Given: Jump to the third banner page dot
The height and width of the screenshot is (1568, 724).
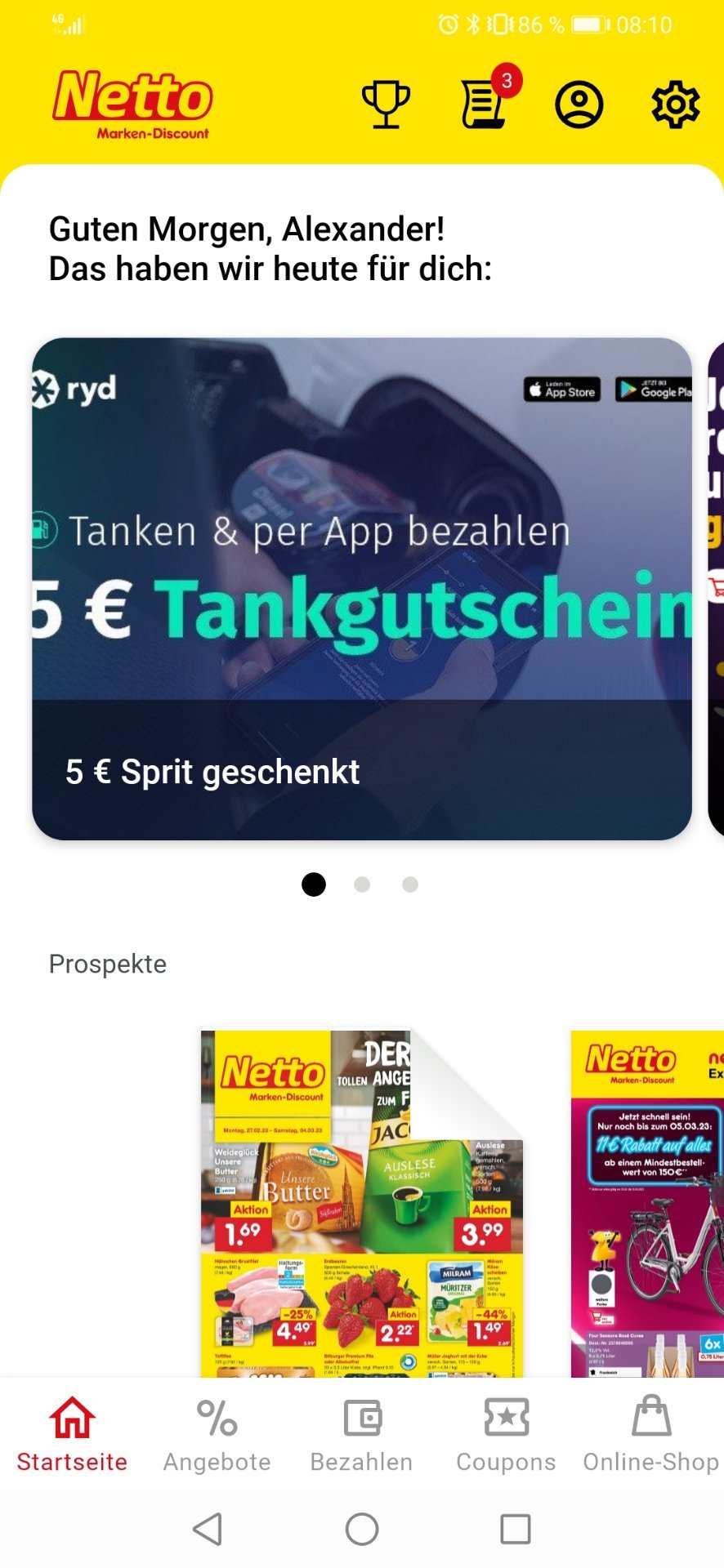Looking at the screenshot, I should 410,884.
